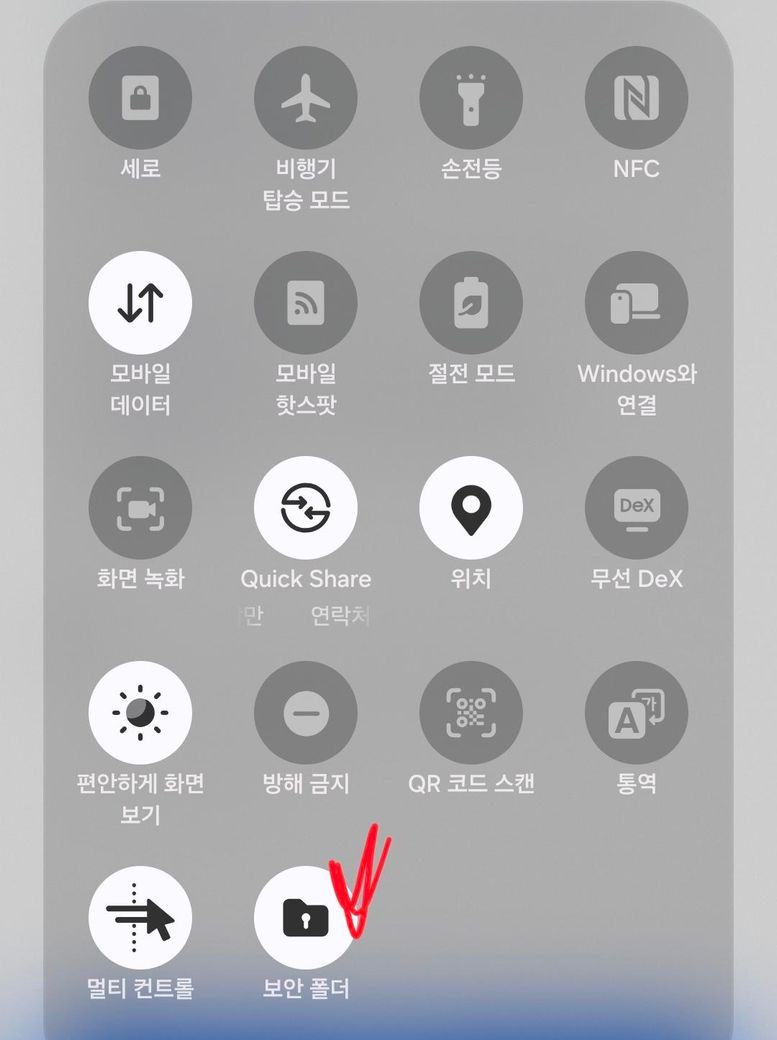Start 화면 녹화 screen recorder

tap(140, 508)
